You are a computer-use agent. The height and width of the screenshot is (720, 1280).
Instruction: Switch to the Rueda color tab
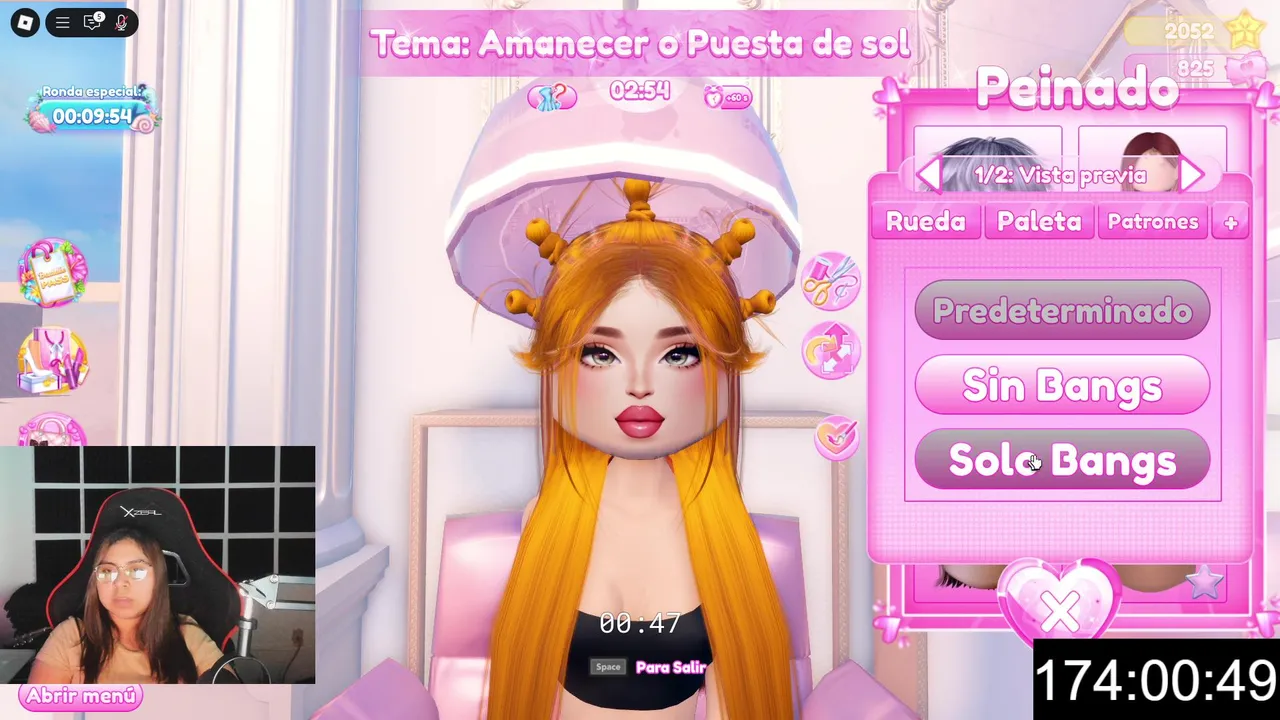925,222
